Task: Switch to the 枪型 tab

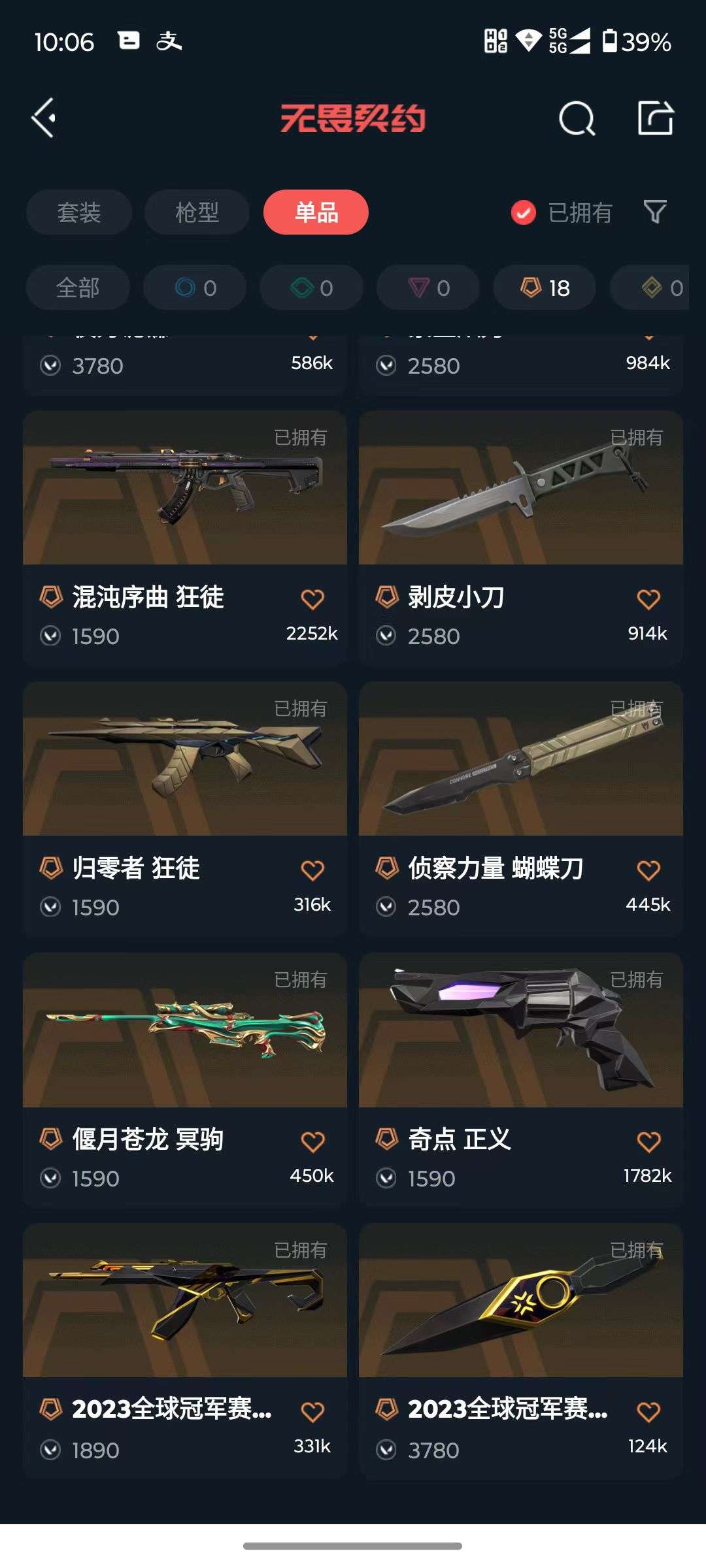Action: tap(196, 212)
